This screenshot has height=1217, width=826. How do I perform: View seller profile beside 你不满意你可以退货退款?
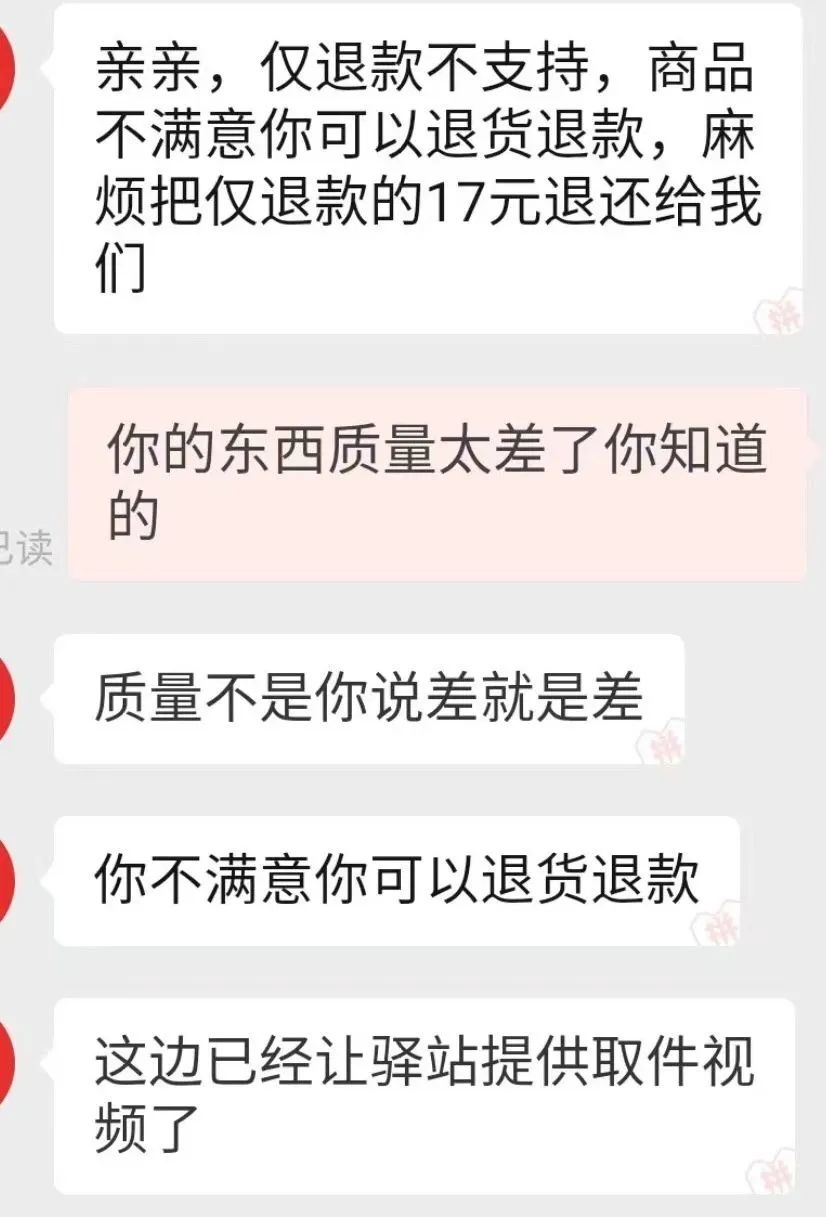click(x=8, y=877)
